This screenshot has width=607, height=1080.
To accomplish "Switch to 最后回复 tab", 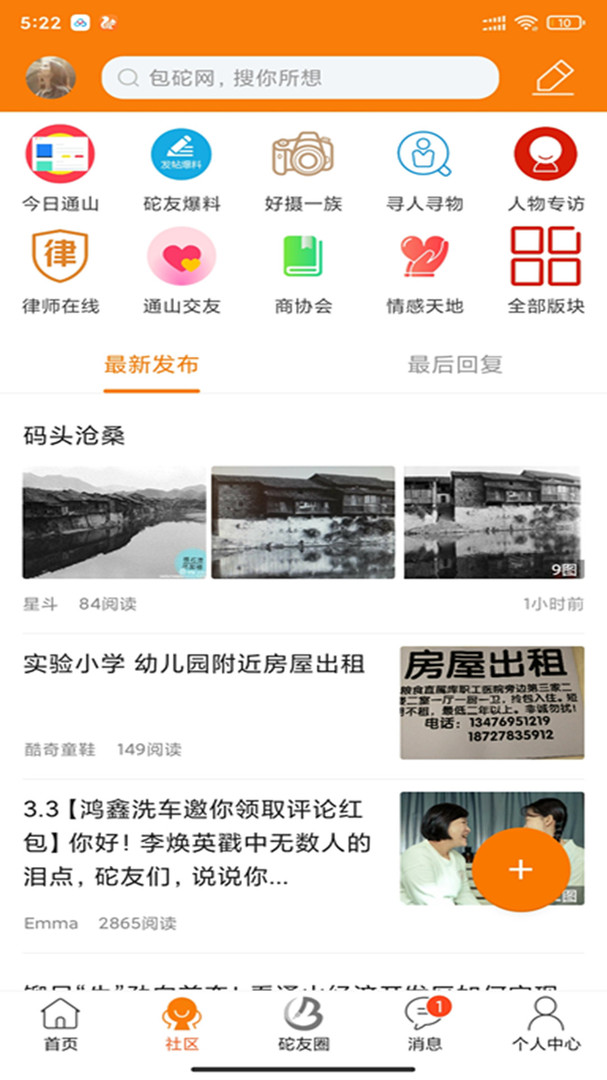I will pyautogui.click(x=454, y=365).
